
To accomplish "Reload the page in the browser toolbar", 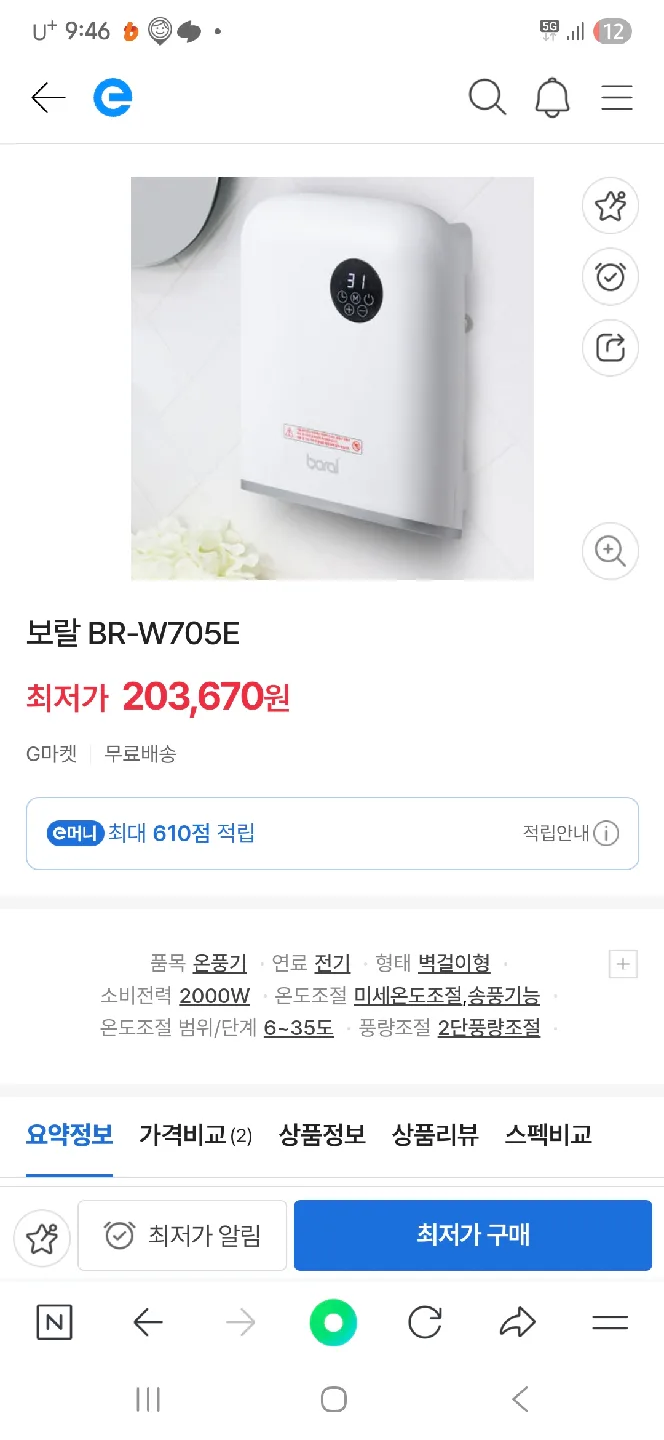I will pyautogui.click(x=425, y=1324).
